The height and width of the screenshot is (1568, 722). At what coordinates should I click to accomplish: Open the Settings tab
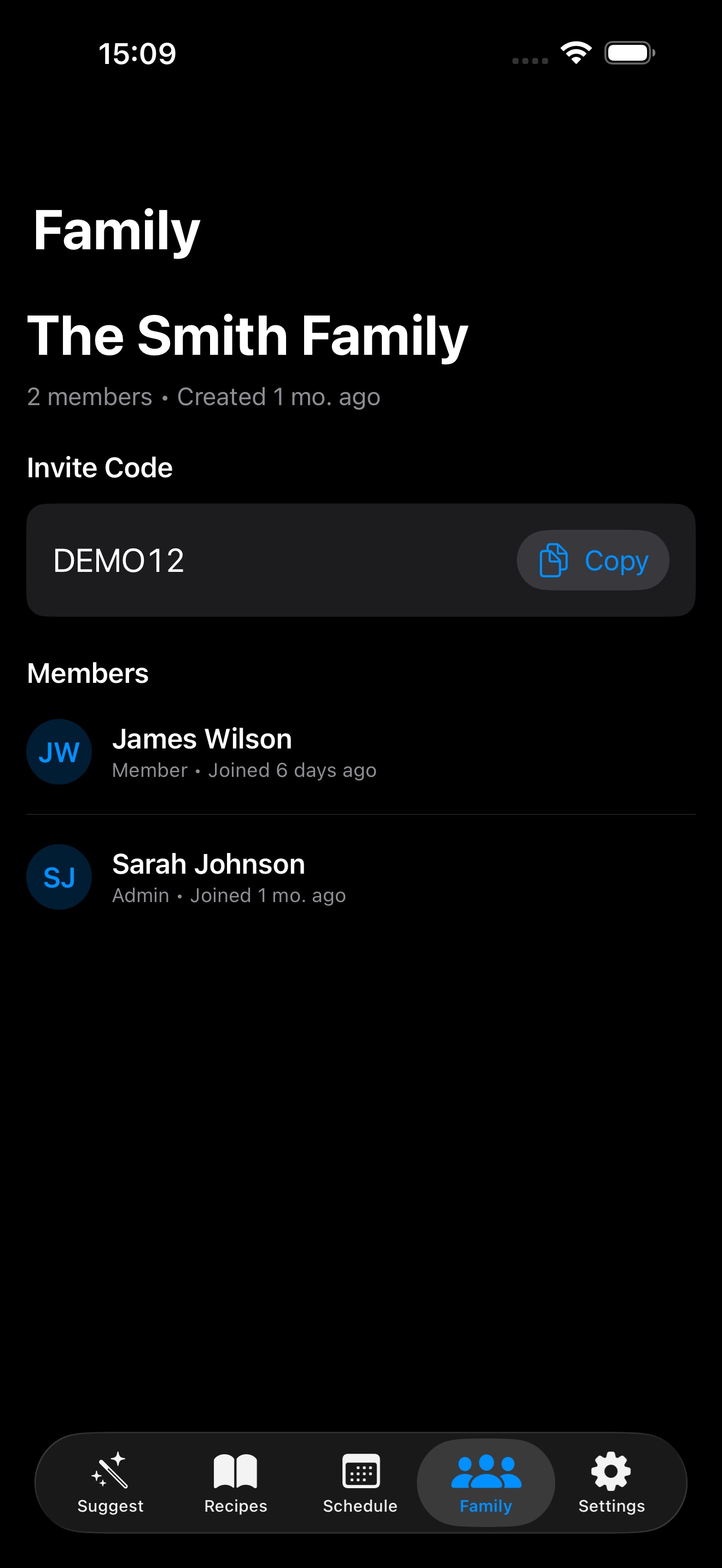tap(611, 1483)
